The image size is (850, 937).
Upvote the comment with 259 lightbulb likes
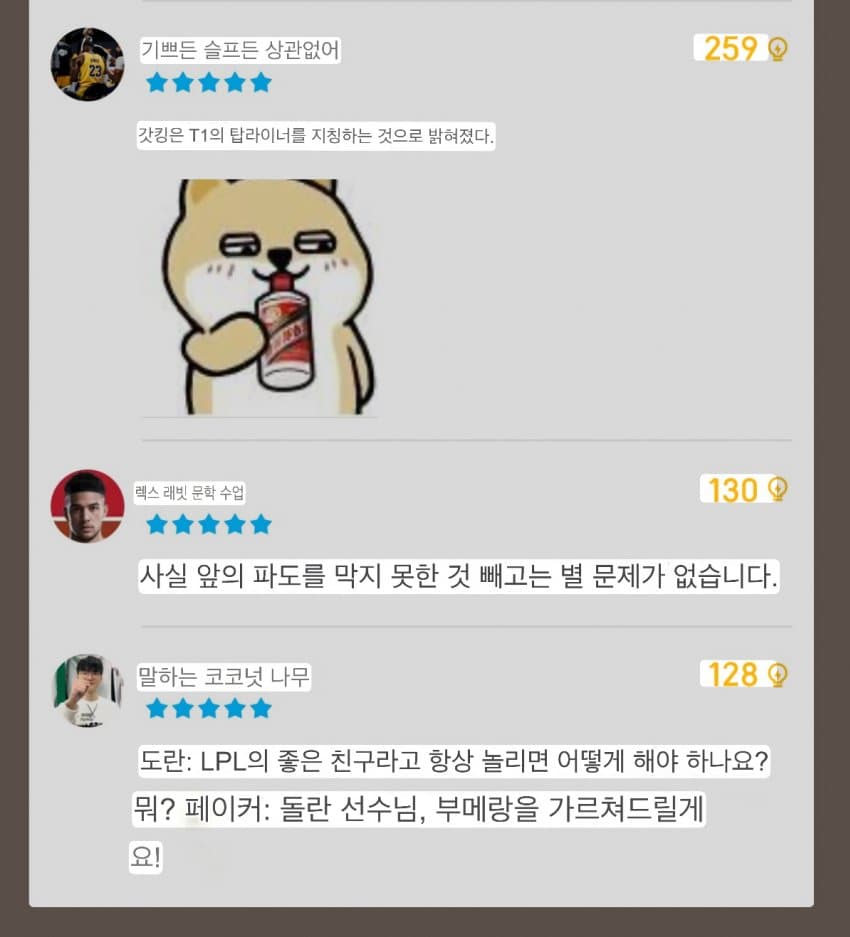pos(777,48)
